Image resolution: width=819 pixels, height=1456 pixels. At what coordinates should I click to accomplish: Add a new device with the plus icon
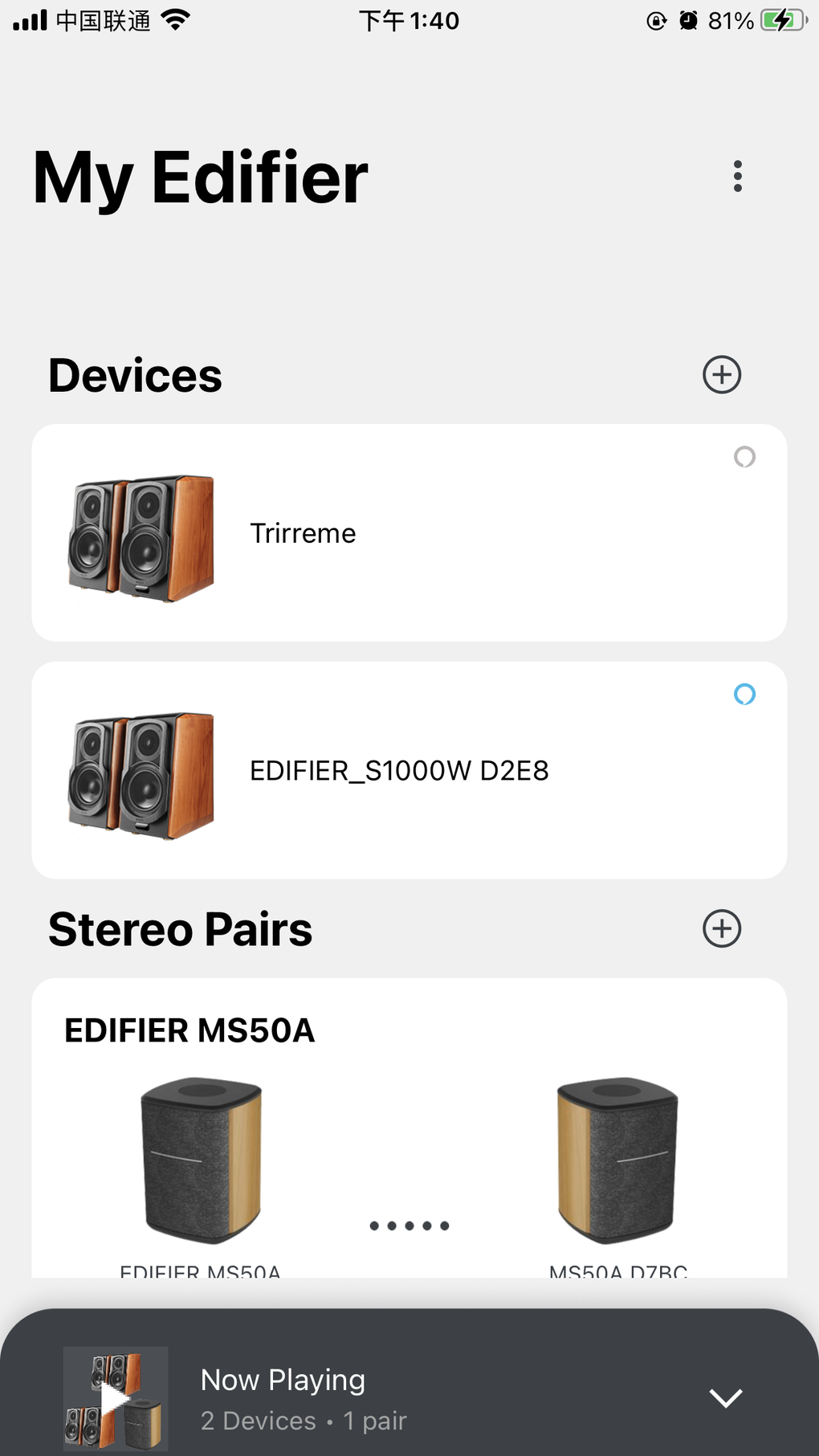click(x=722, y=374)
